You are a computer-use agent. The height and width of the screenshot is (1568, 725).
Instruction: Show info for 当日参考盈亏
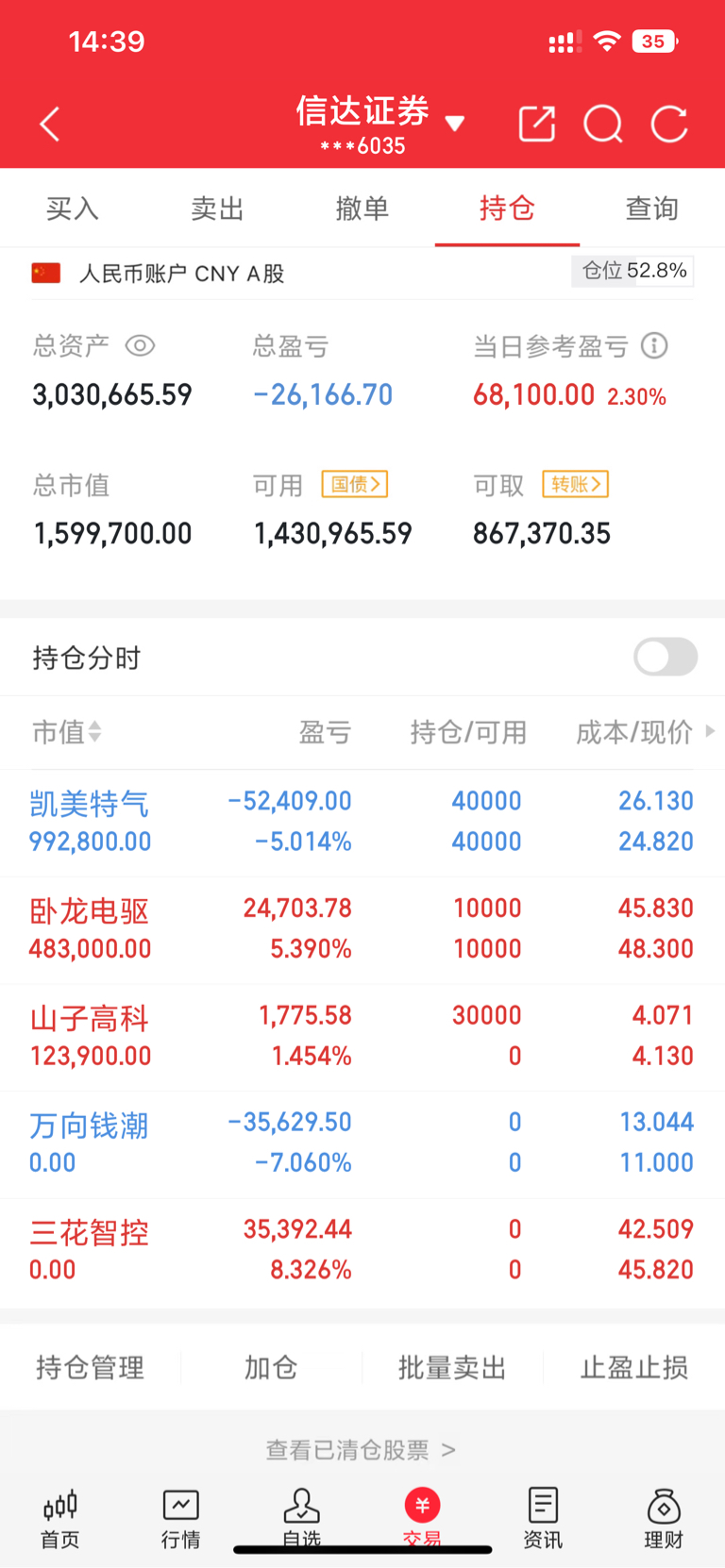point(654,345)
